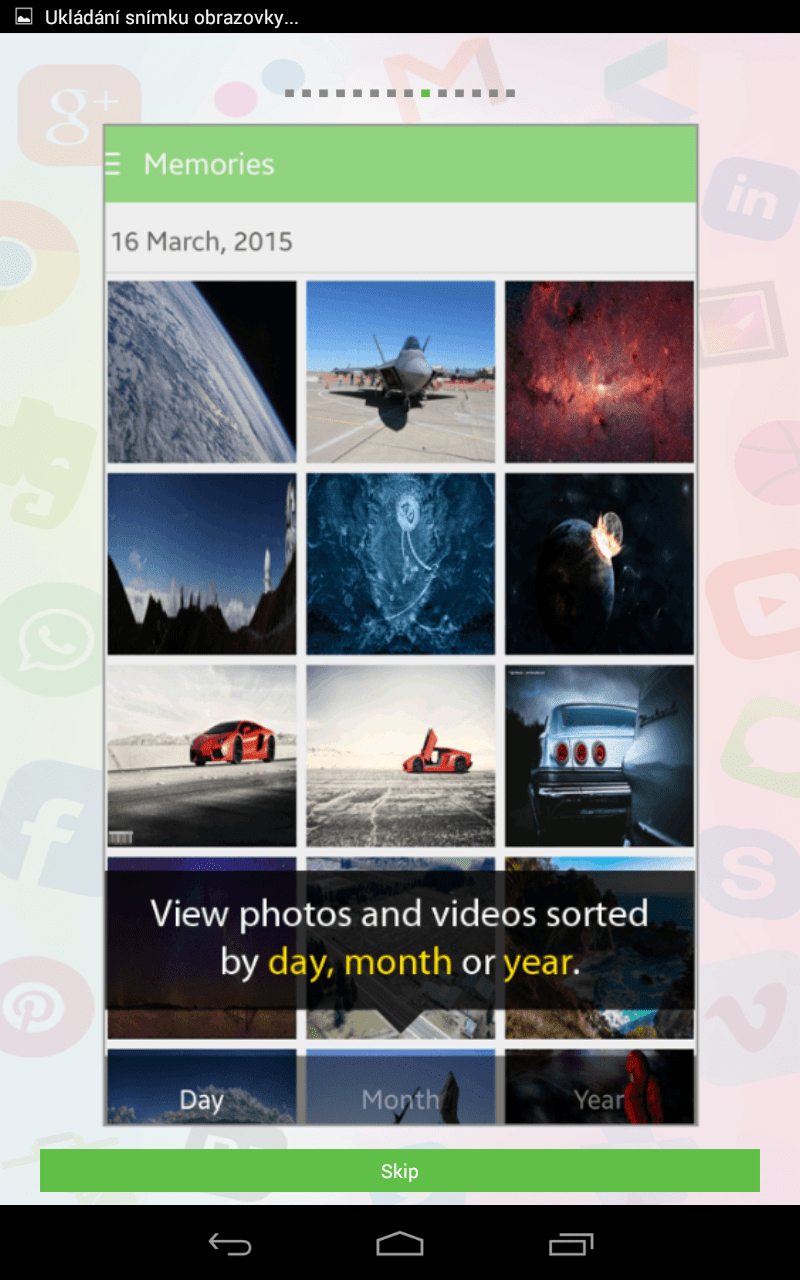Go back using the system back button
The image size is (800, 1280).
pyautogui.click(x=230, y=1244)
